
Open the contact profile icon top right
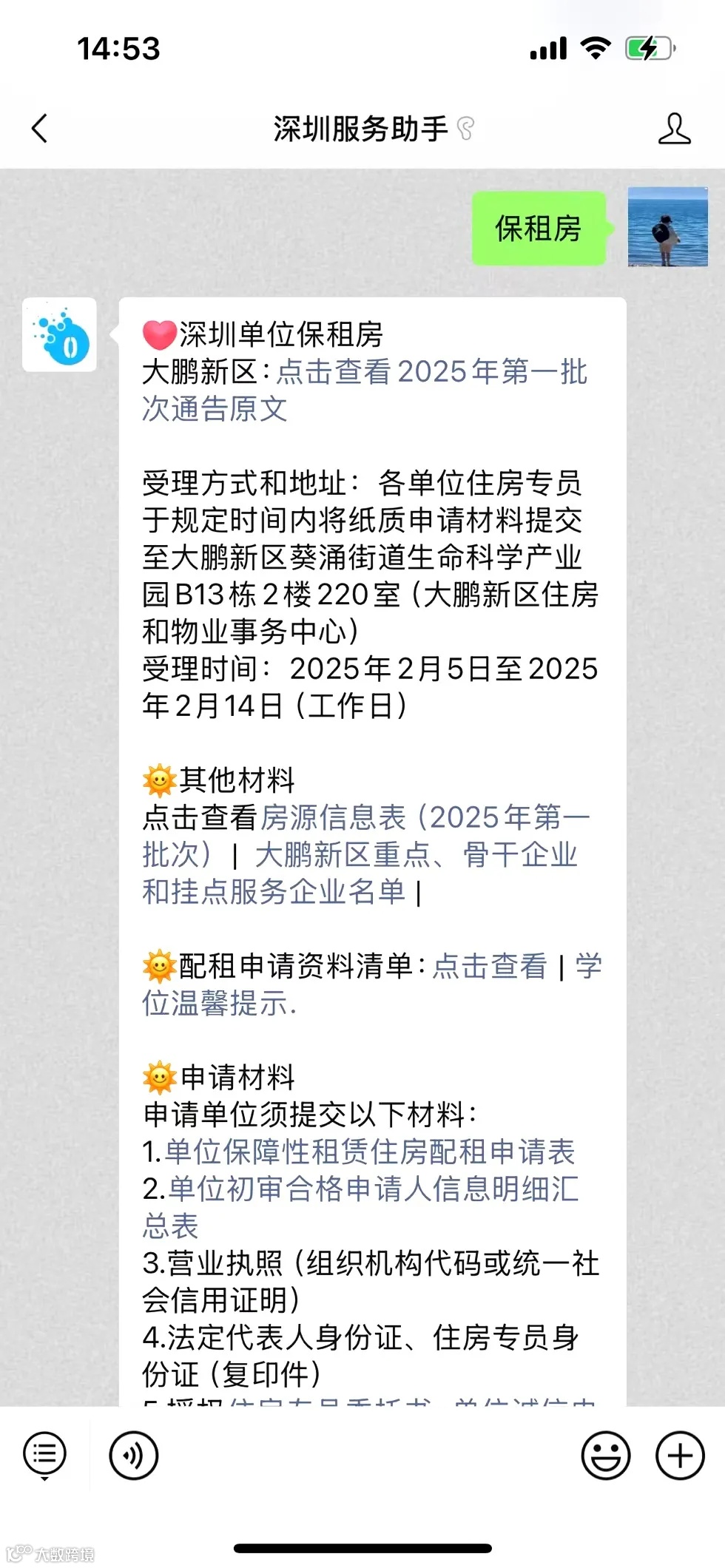[x=673, y=127]
